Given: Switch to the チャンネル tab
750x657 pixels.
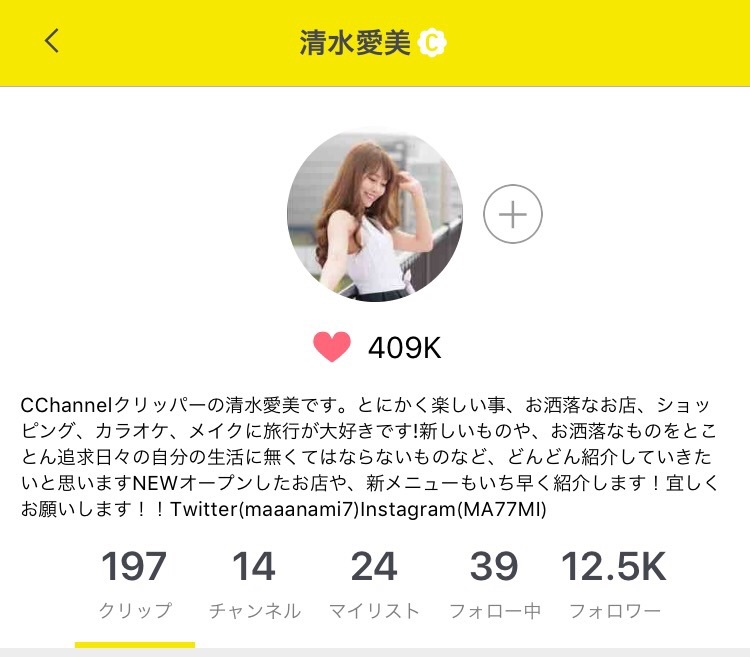Looking at the screenshot, I should pos(254,585).
